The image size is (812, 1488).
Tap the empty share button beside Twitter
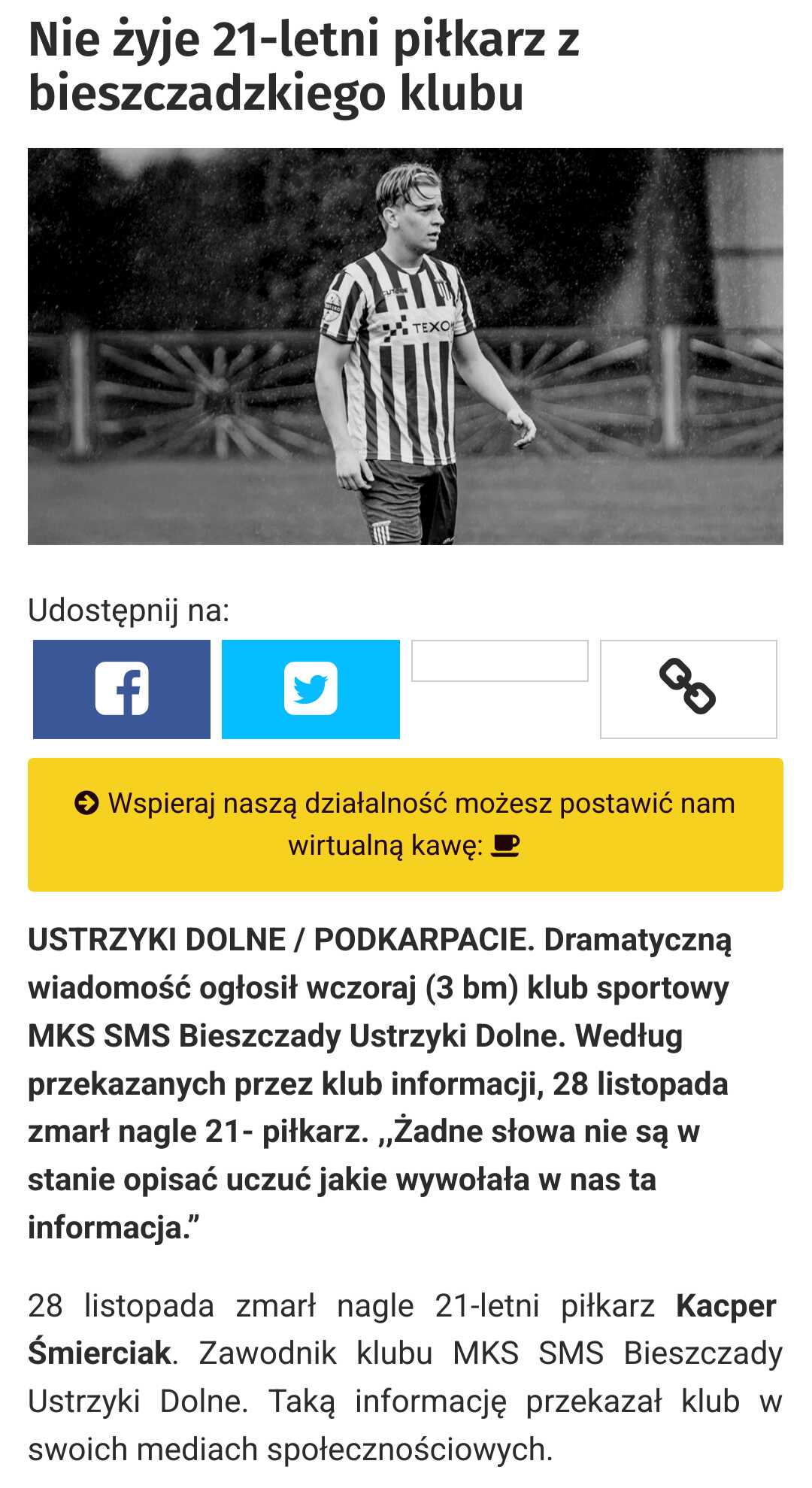(500, 661)
